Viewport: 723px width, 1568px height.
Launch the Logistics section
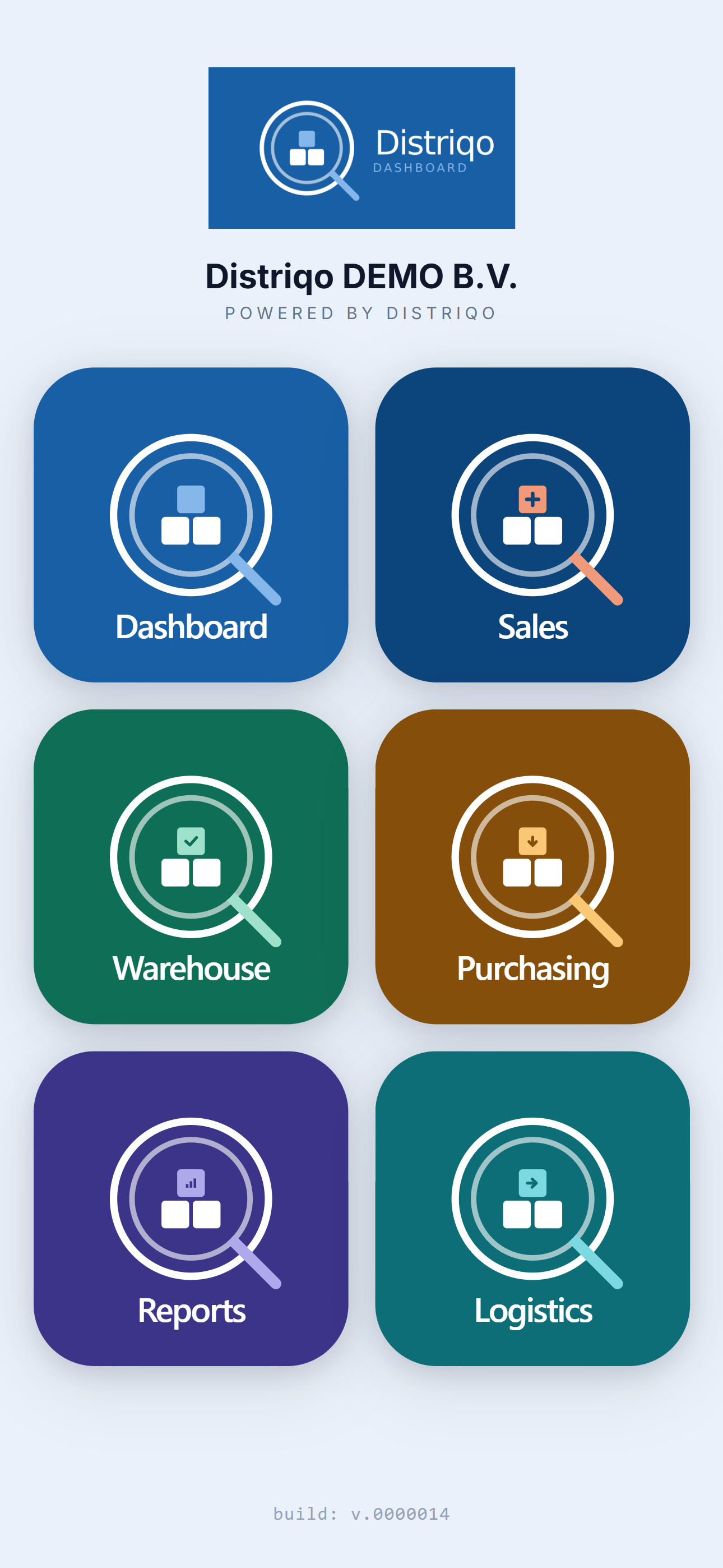tap(532, 1209)
